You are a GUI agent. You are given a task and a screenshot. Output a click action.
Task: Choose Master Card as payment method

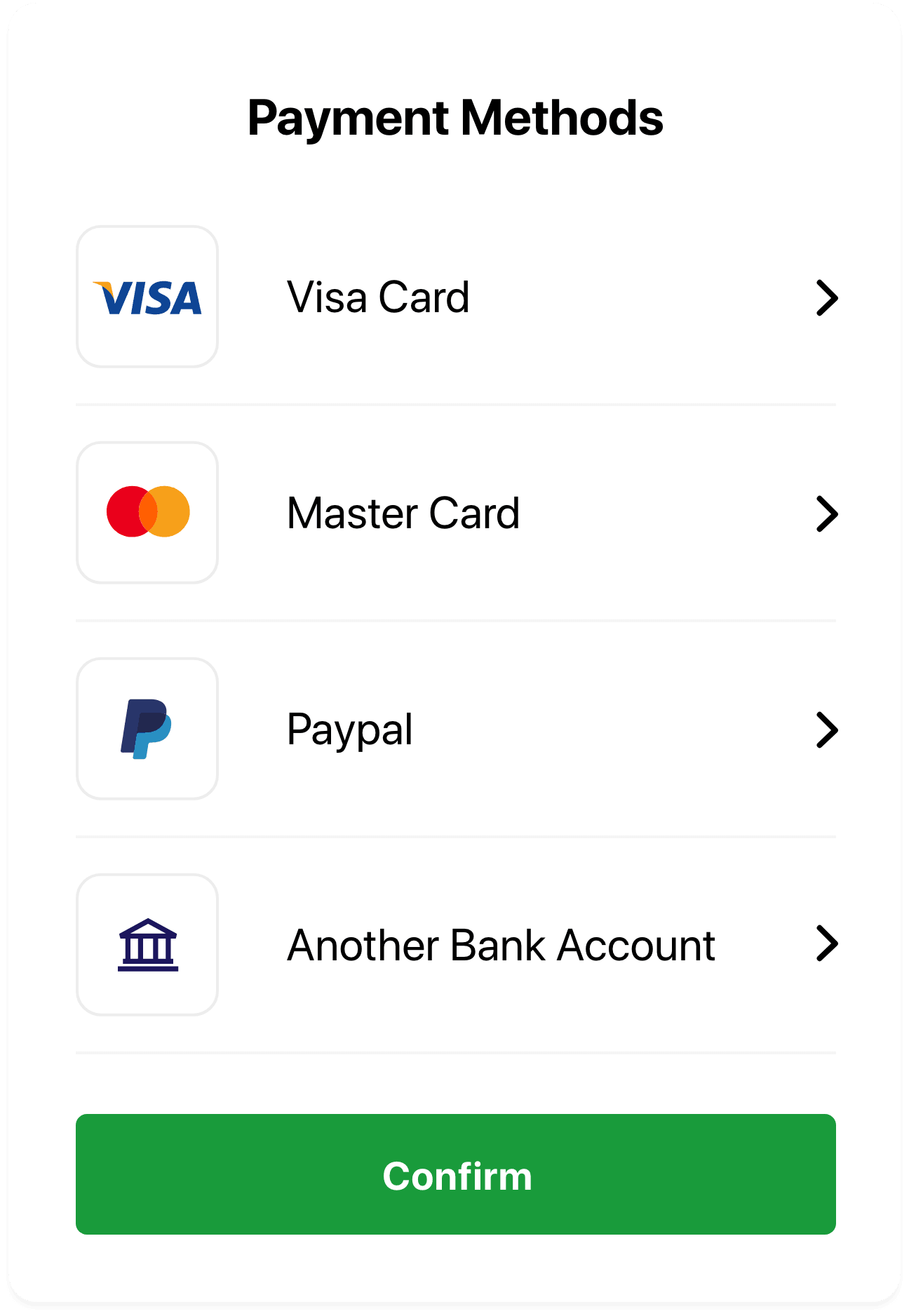click(x=454, y=513)
